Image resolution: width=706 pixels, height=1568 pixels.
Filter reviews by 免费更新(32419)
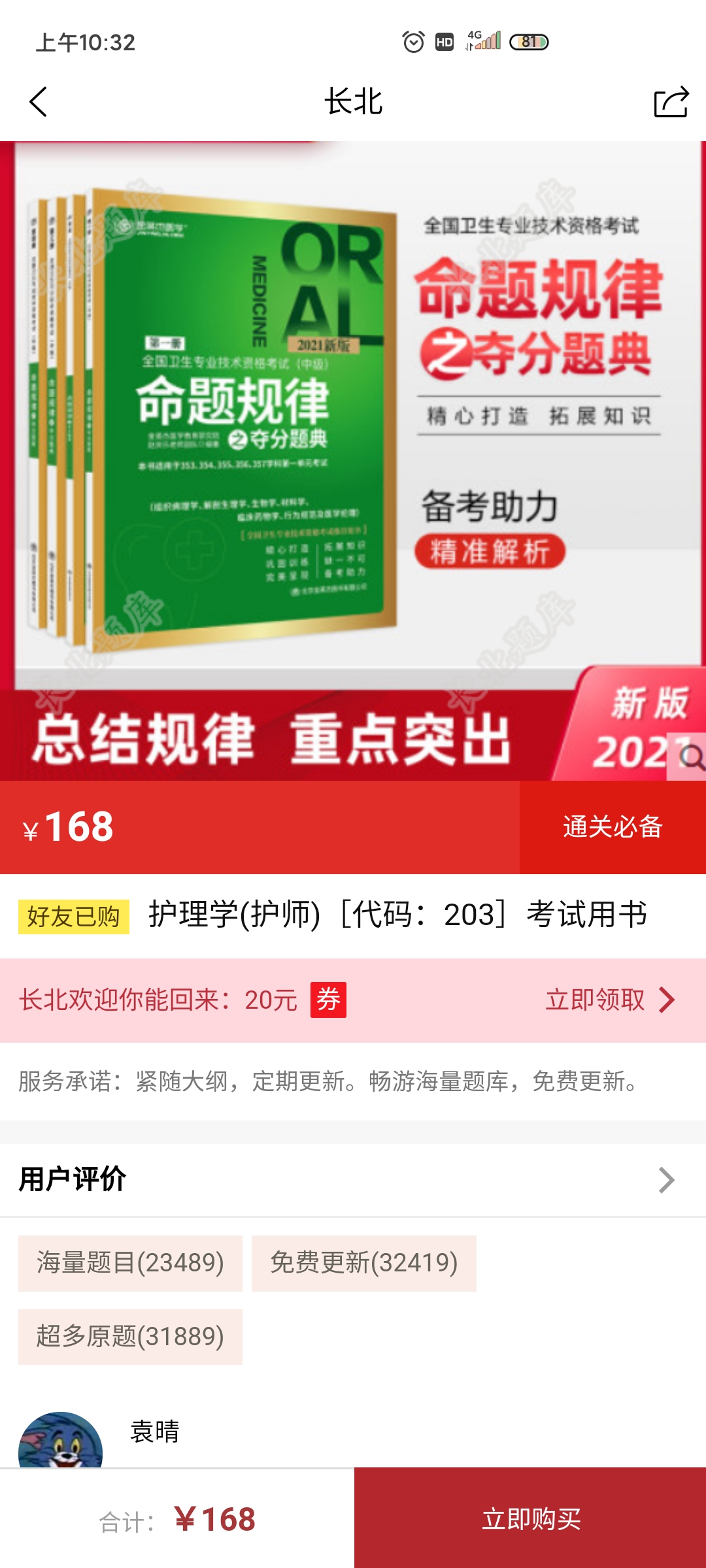pos(363,1263)
